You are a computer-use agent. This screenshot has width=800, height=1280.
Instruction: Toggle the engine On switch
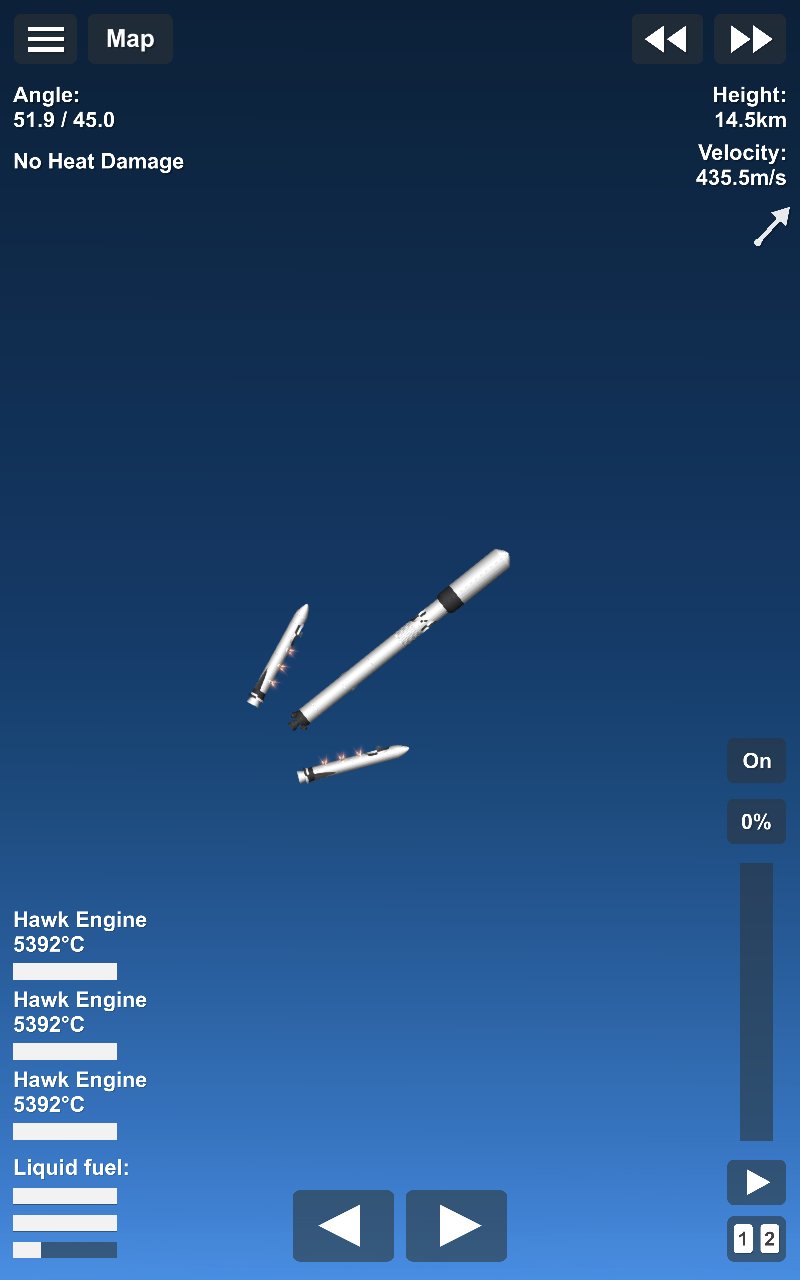coord(756,760)
